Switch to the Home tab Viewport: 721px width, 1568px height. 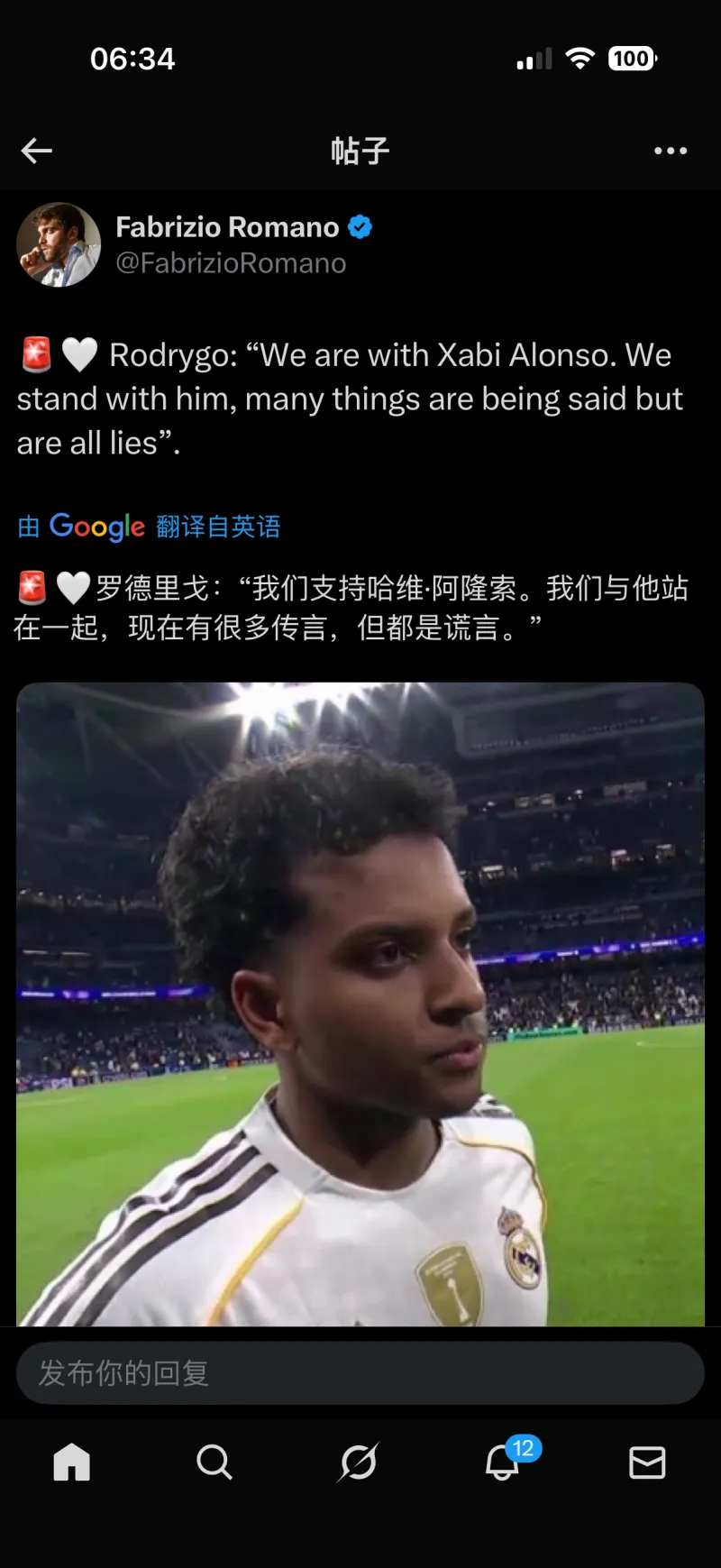click(x=72, y=1462)
